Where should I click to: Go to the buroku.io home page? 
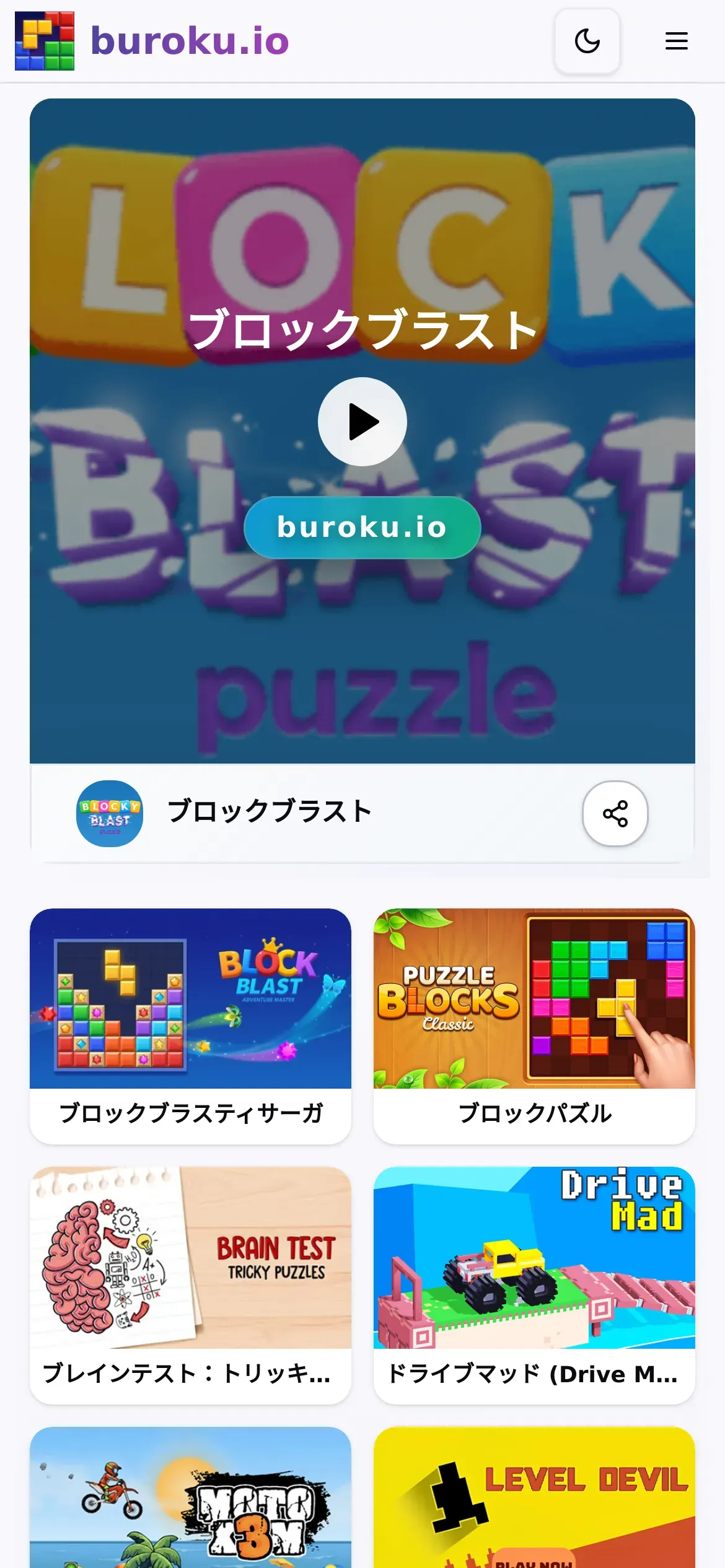(x=152, y=41)
